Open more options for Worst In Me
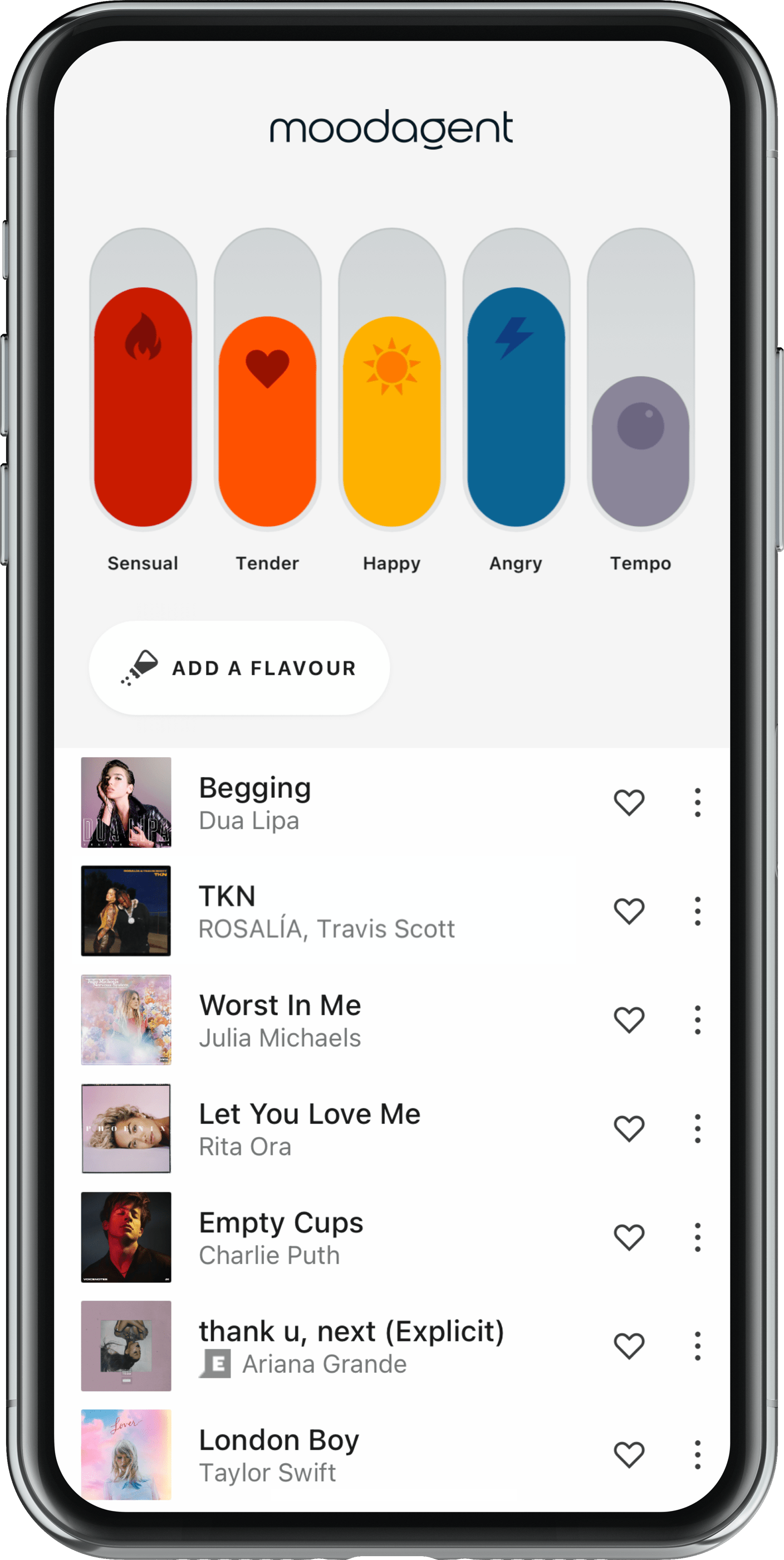The height and width of the screenshot is (1560, 784). click(698, 1020)
